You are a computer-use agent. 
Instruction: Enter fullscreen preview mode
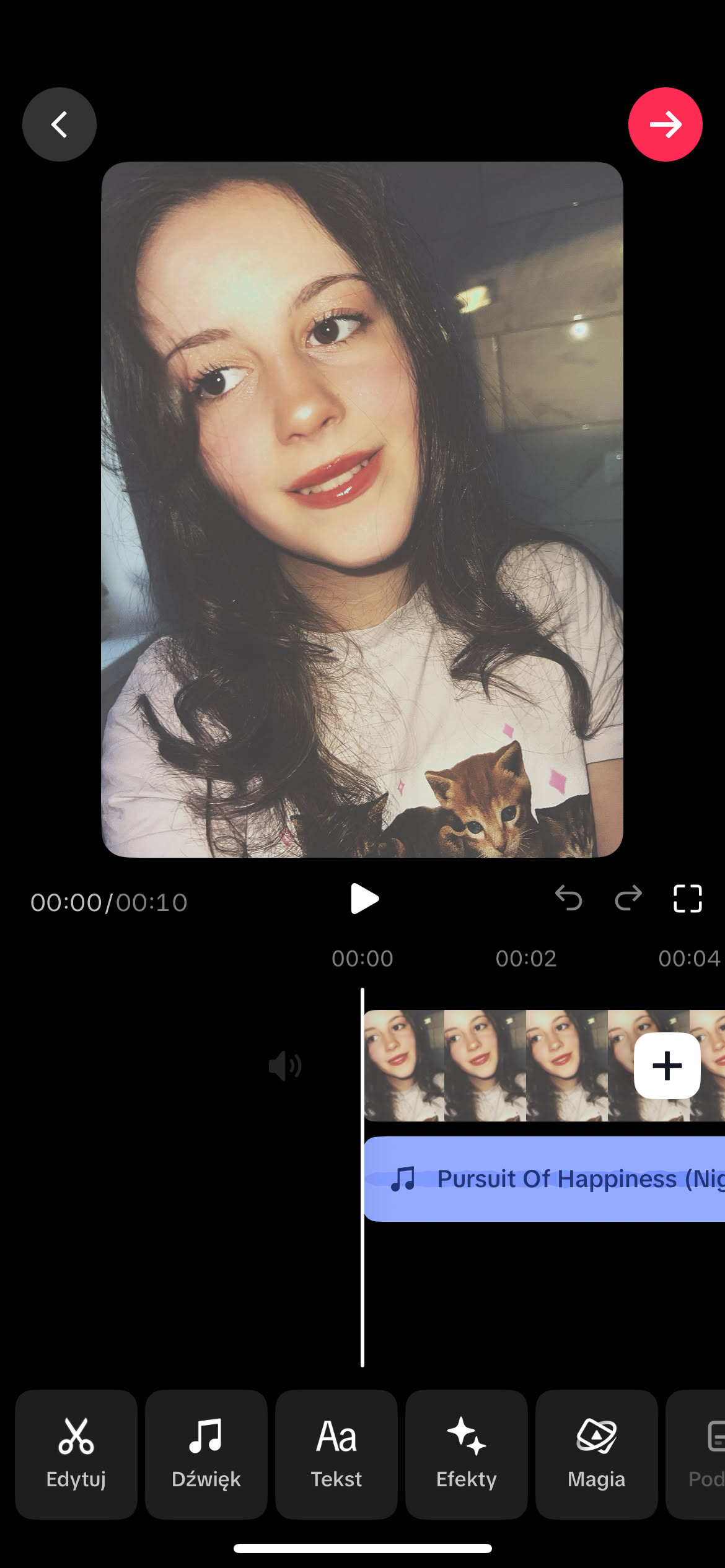[x=687, y=899]
